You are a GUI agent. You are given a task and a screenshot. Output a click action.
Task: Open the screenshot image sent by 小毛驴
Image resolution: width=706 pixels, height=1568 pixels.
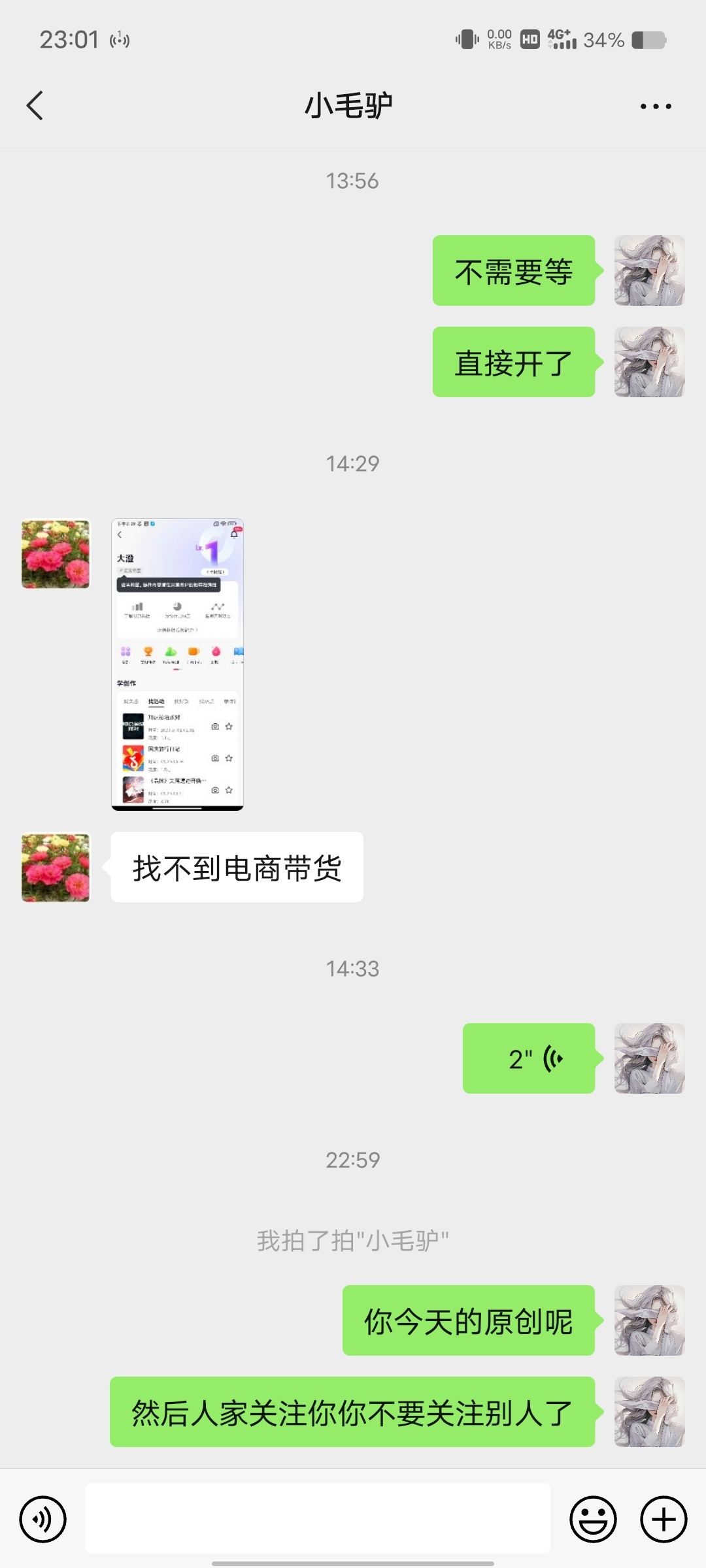(x=177, y=664)
